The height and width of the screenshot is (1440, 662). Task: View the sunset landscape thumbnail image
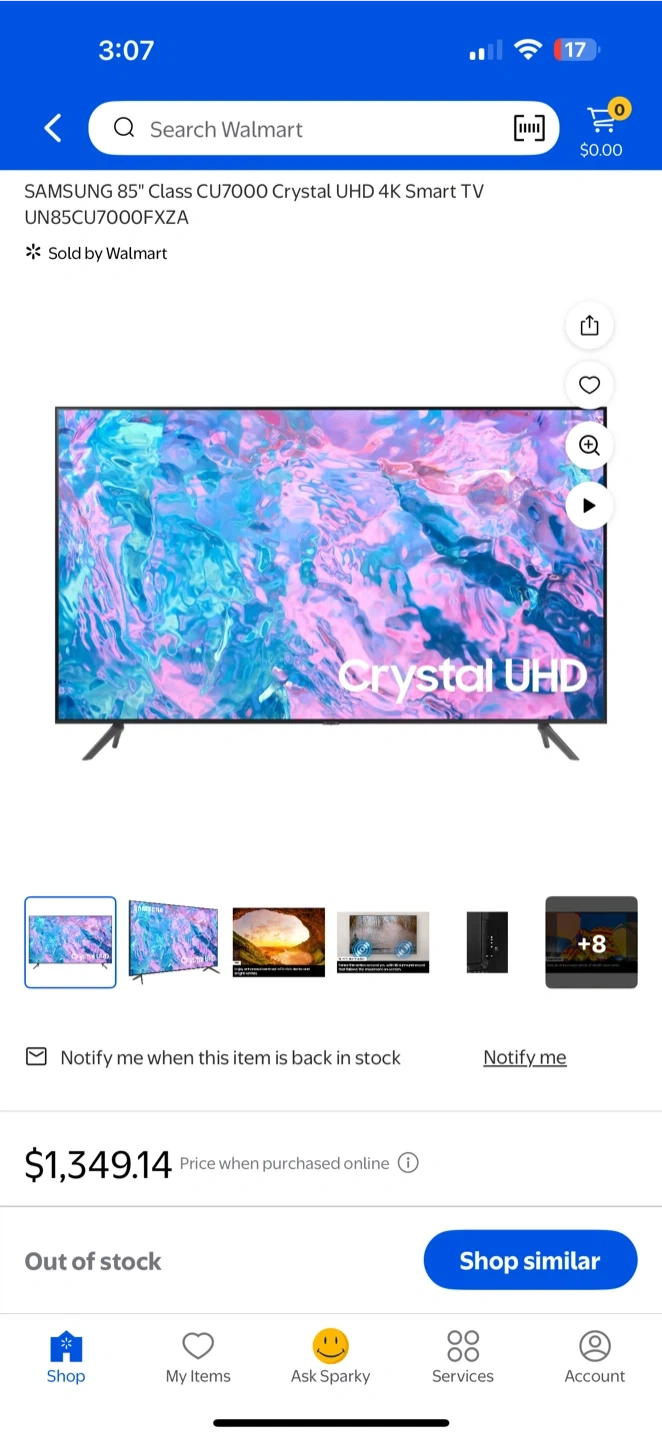(278, 942)
